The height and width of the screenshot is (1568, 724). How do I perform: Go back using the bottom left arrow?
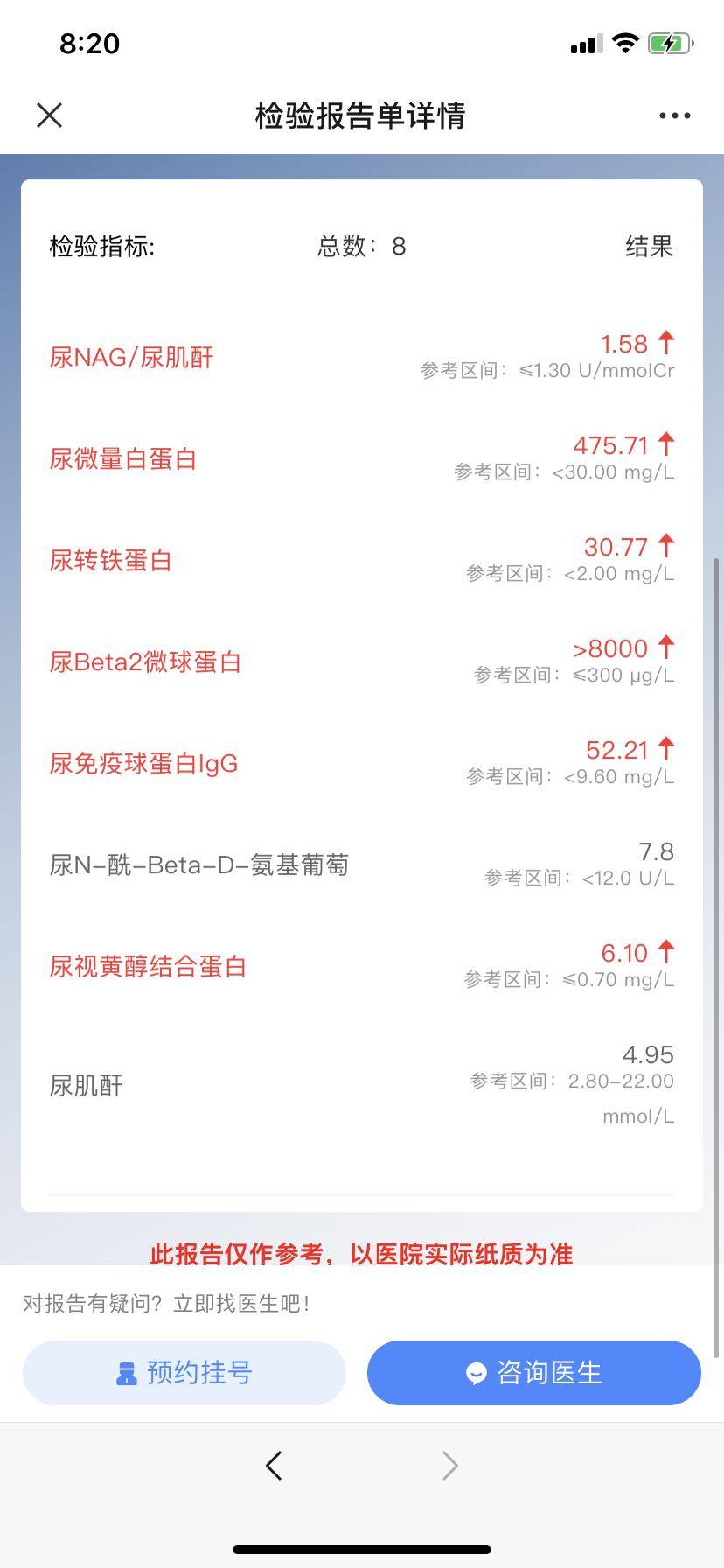click(x=274, y=1465)
